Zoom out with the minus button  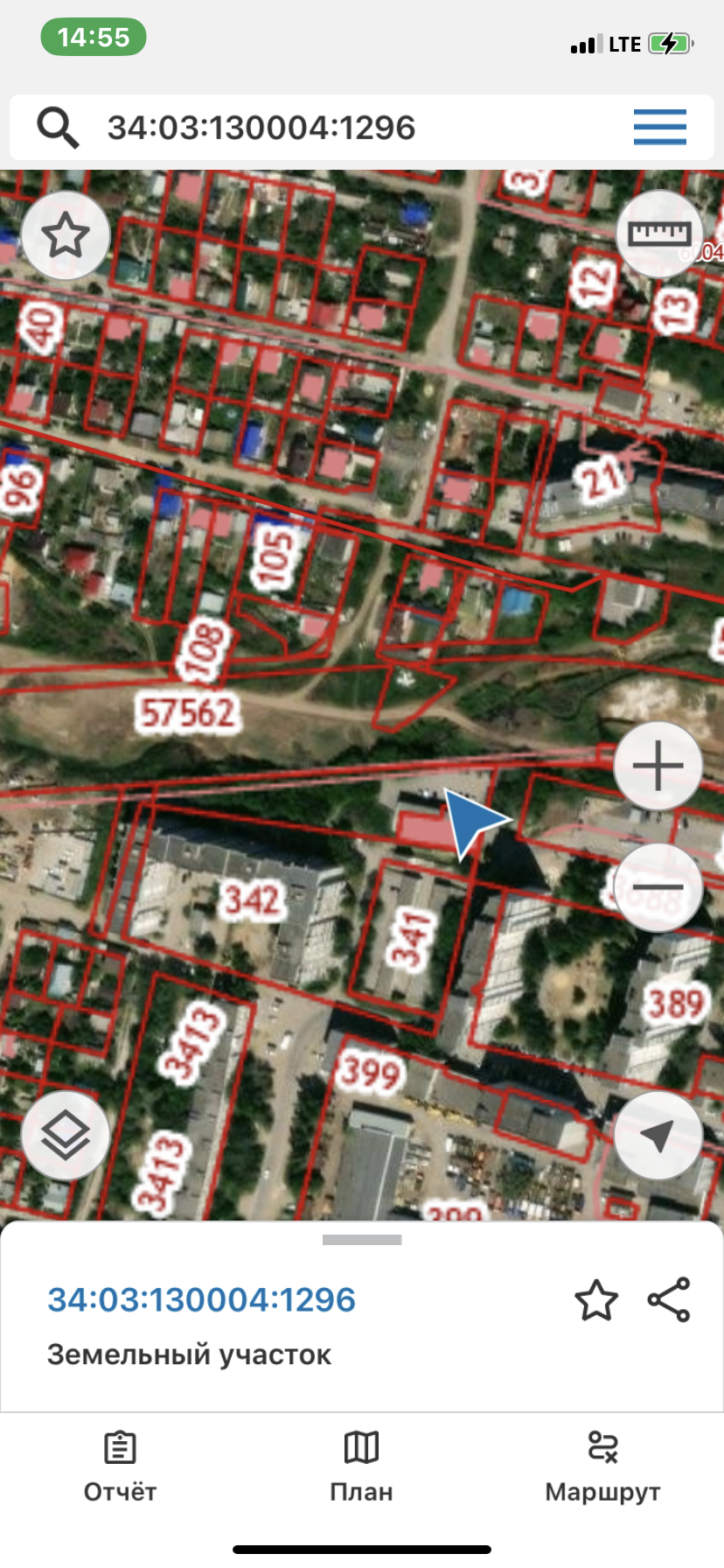pyautogui.click(x=658, y=887)
